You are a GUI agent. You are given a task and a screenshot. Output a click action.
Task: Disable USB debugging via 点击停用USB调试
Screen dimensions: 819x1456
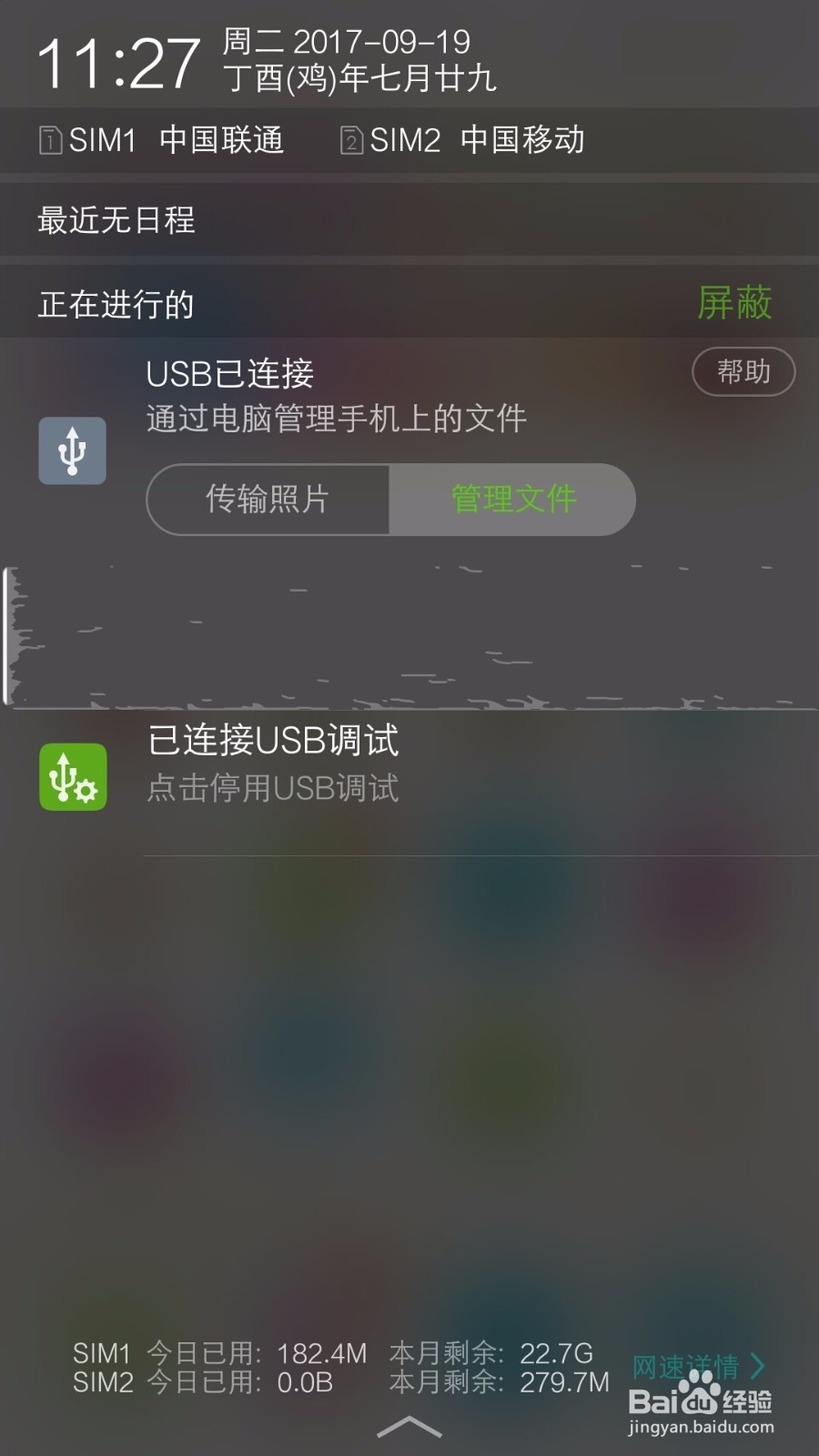[273, 788]
